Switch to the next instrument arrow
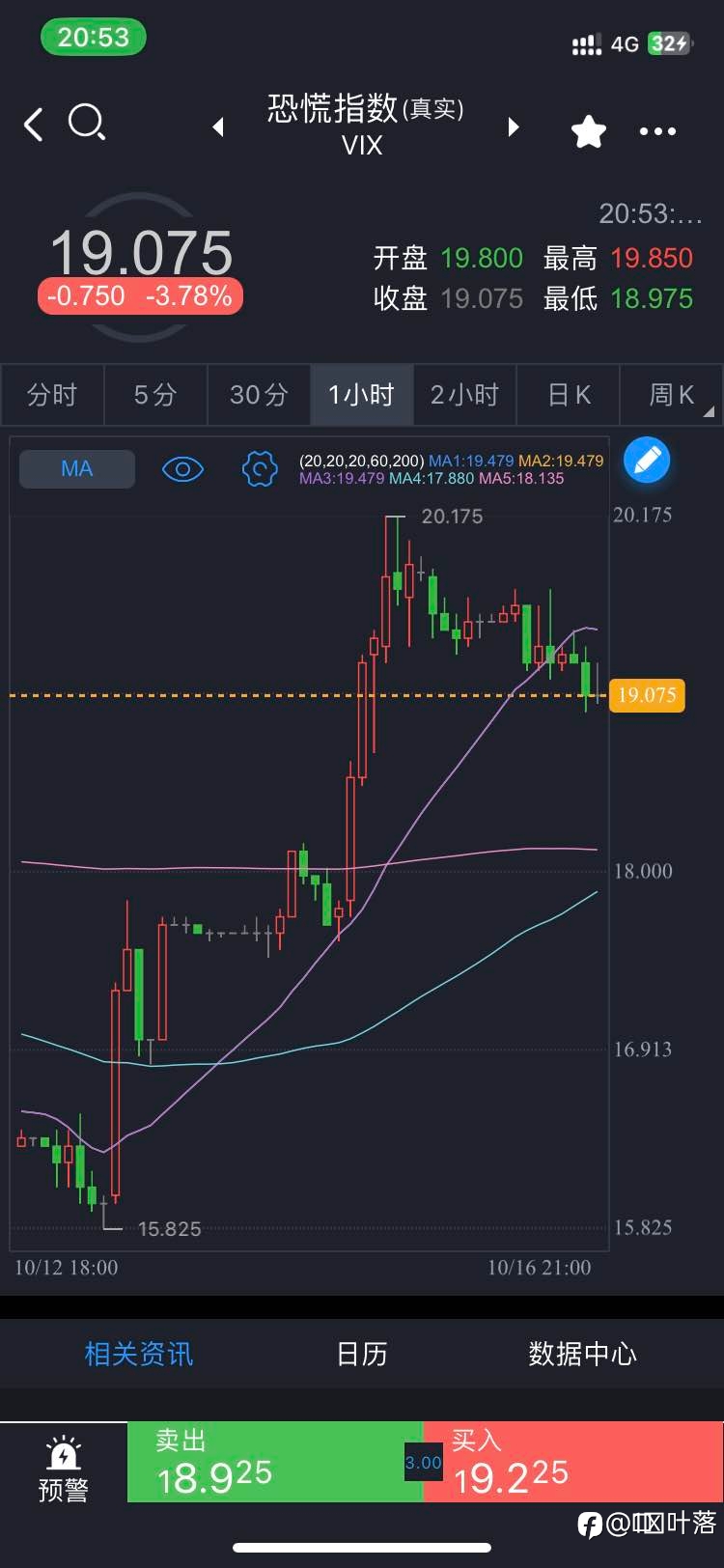This screenshot has width=724, height=1568. tap(514, 126)
